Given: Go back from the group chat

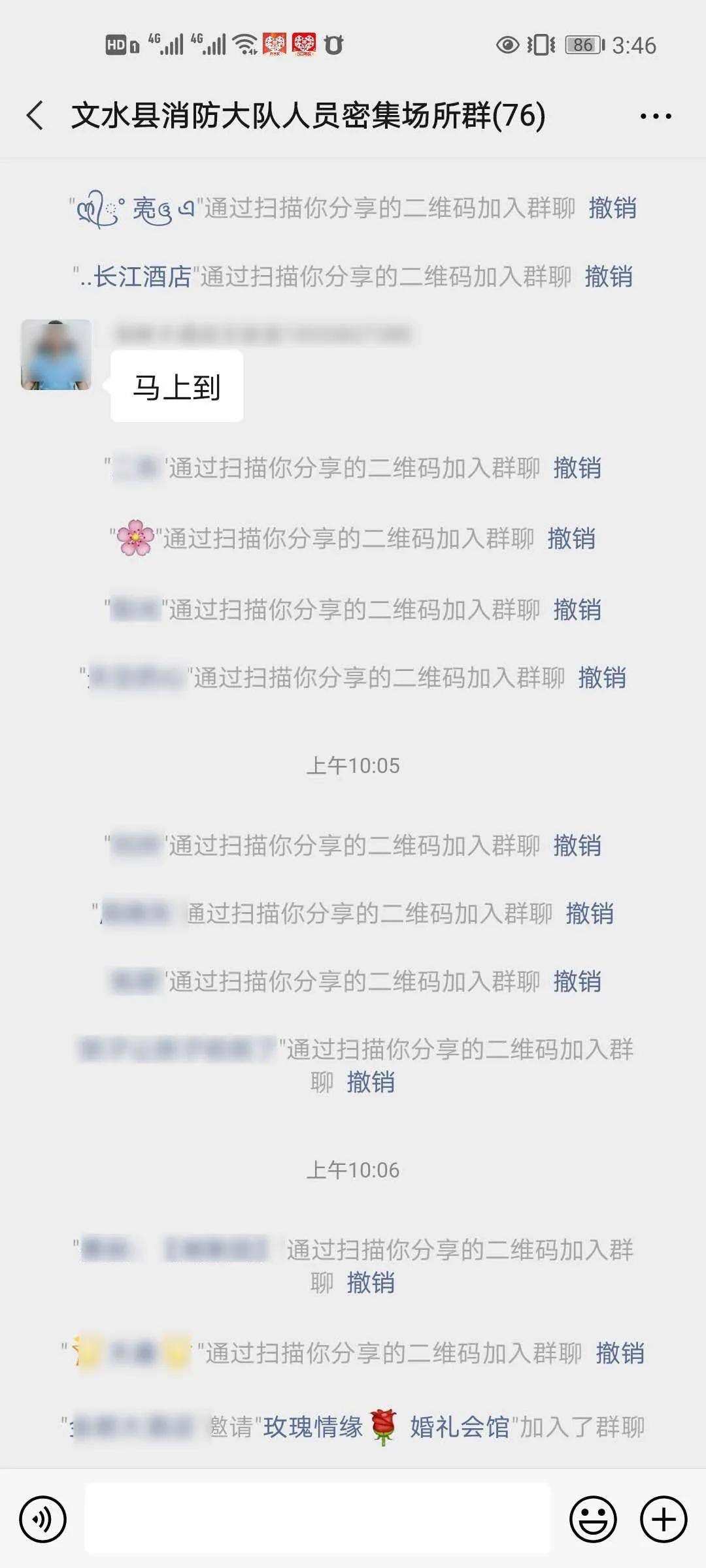Looking at the screenshot, I should (35, 116).
